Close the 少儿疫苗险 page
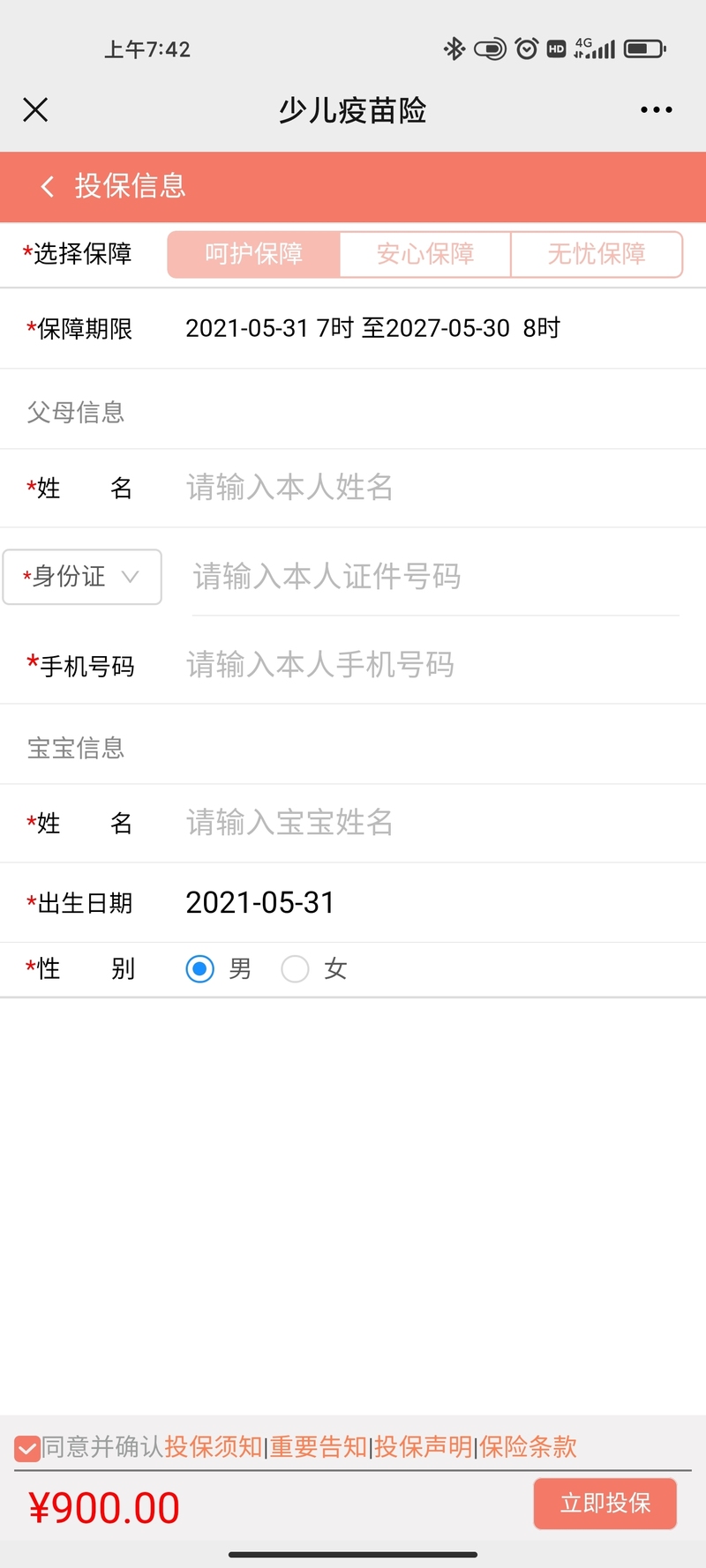 pos(35,110)
